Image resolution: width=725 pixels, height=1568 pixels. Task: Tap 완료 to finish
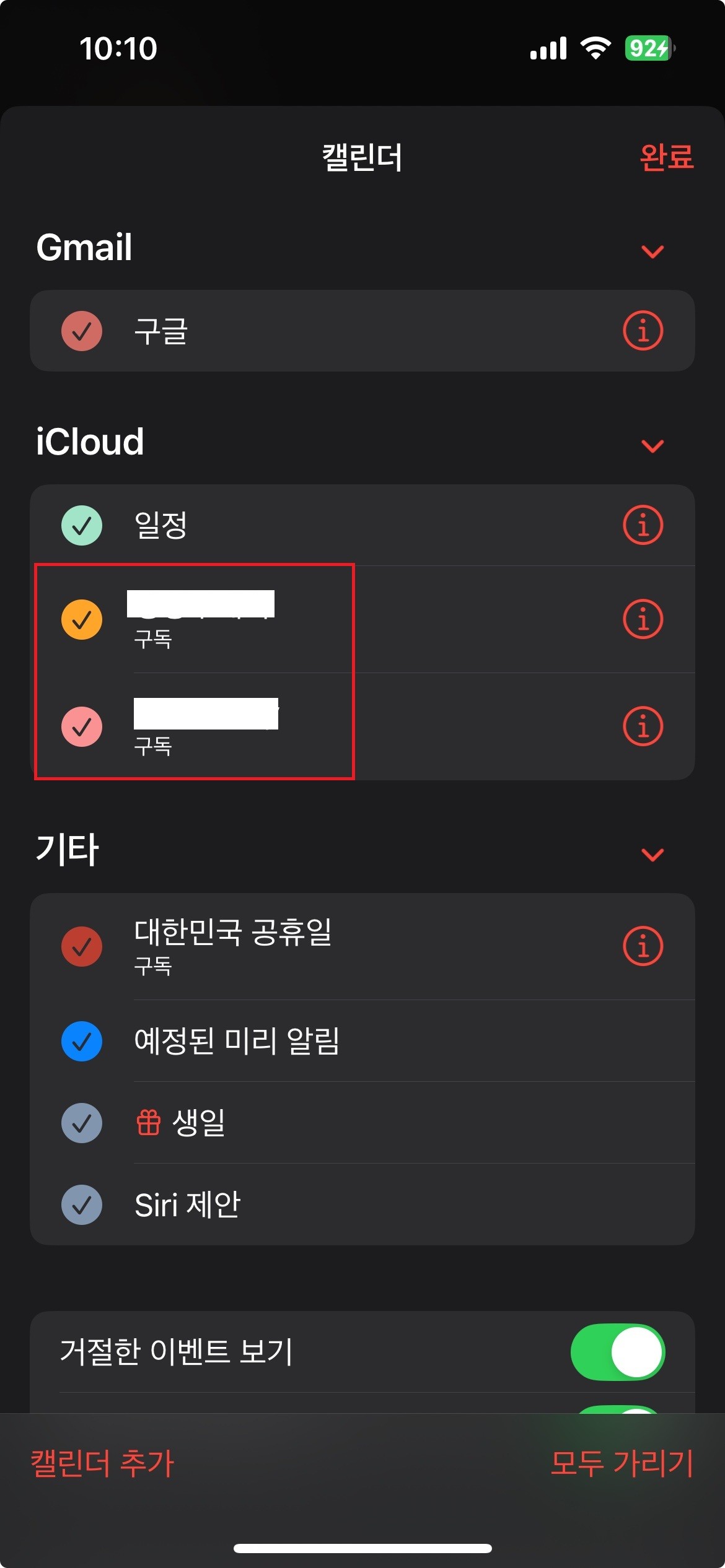tap(666, 157)
